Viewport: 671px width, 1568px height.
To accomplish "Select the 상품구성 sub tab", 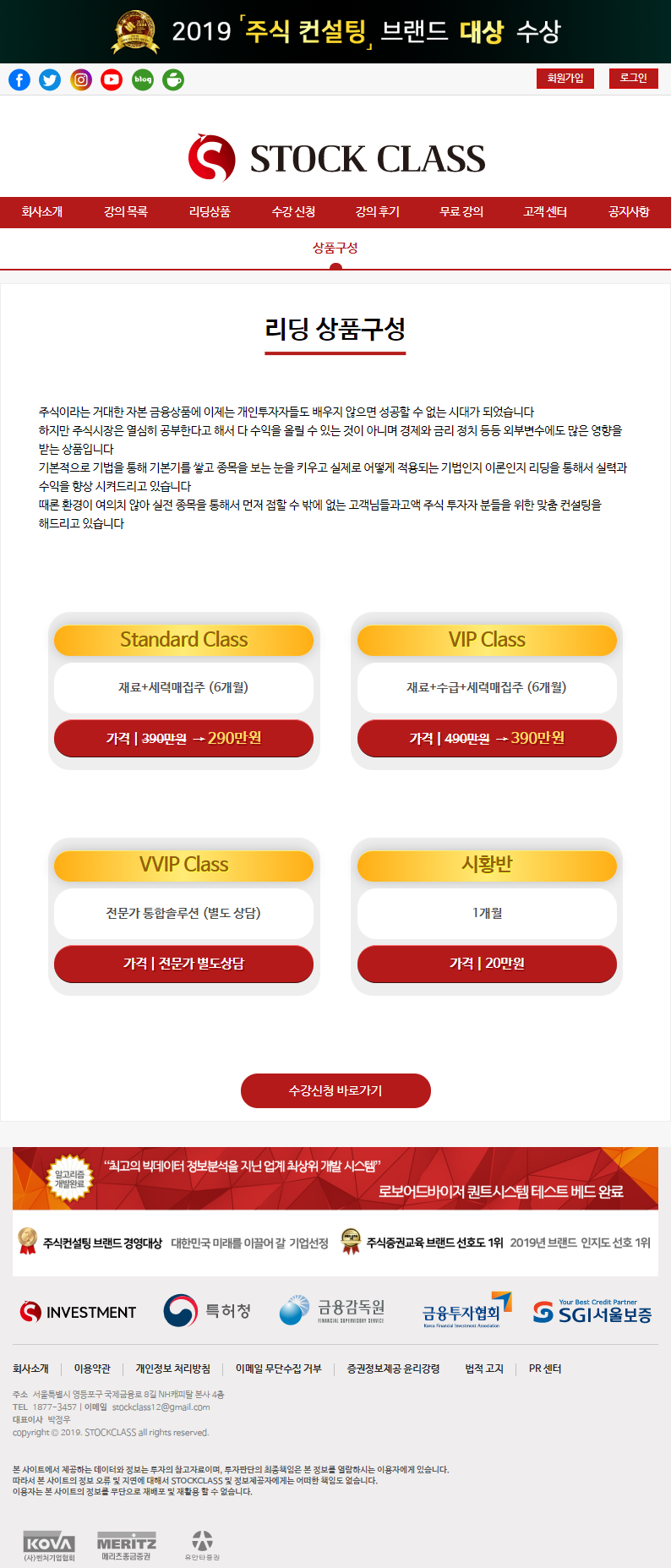I will [335, 248].
